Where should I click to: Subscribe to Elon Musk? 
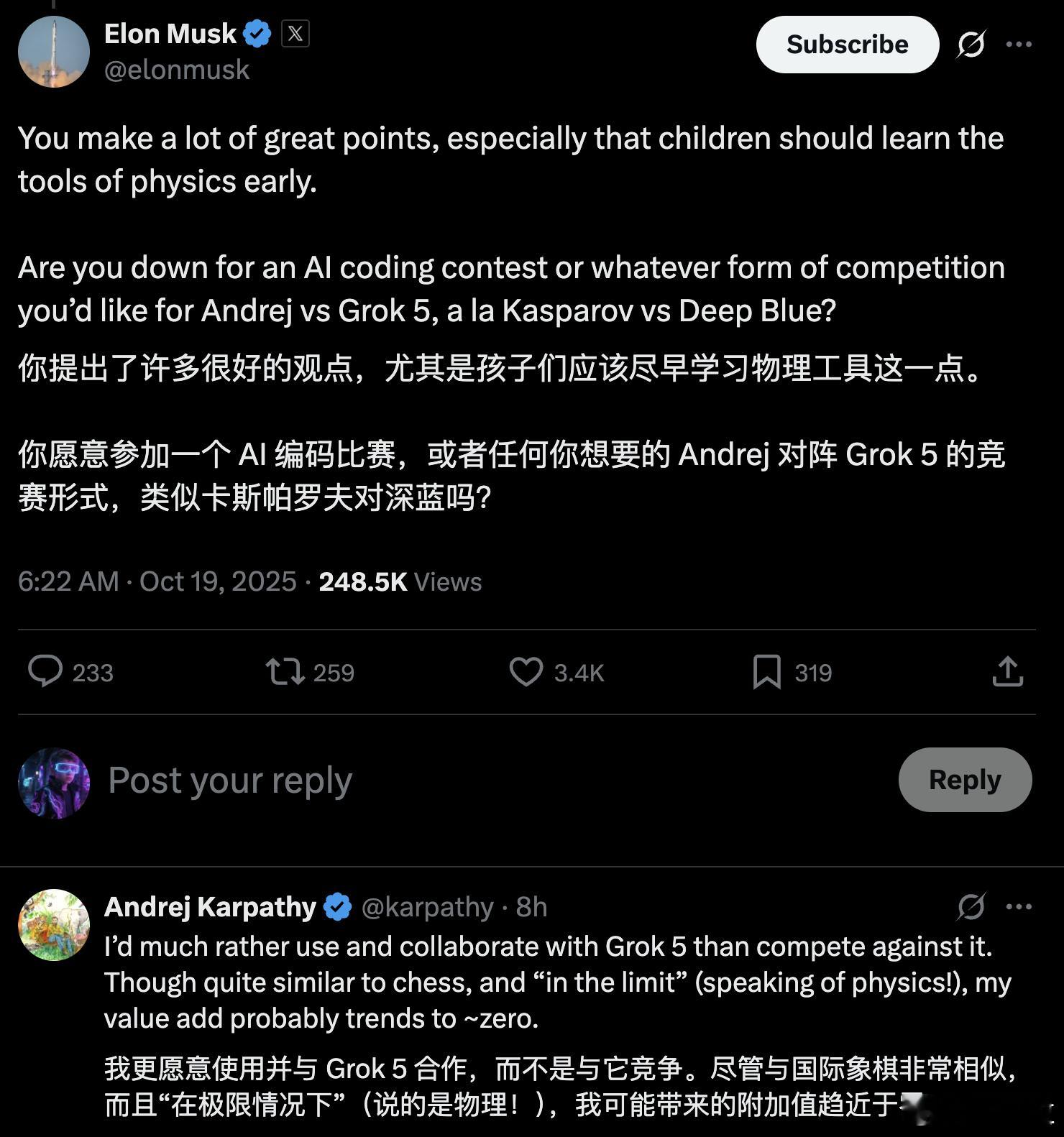[848, 45]
